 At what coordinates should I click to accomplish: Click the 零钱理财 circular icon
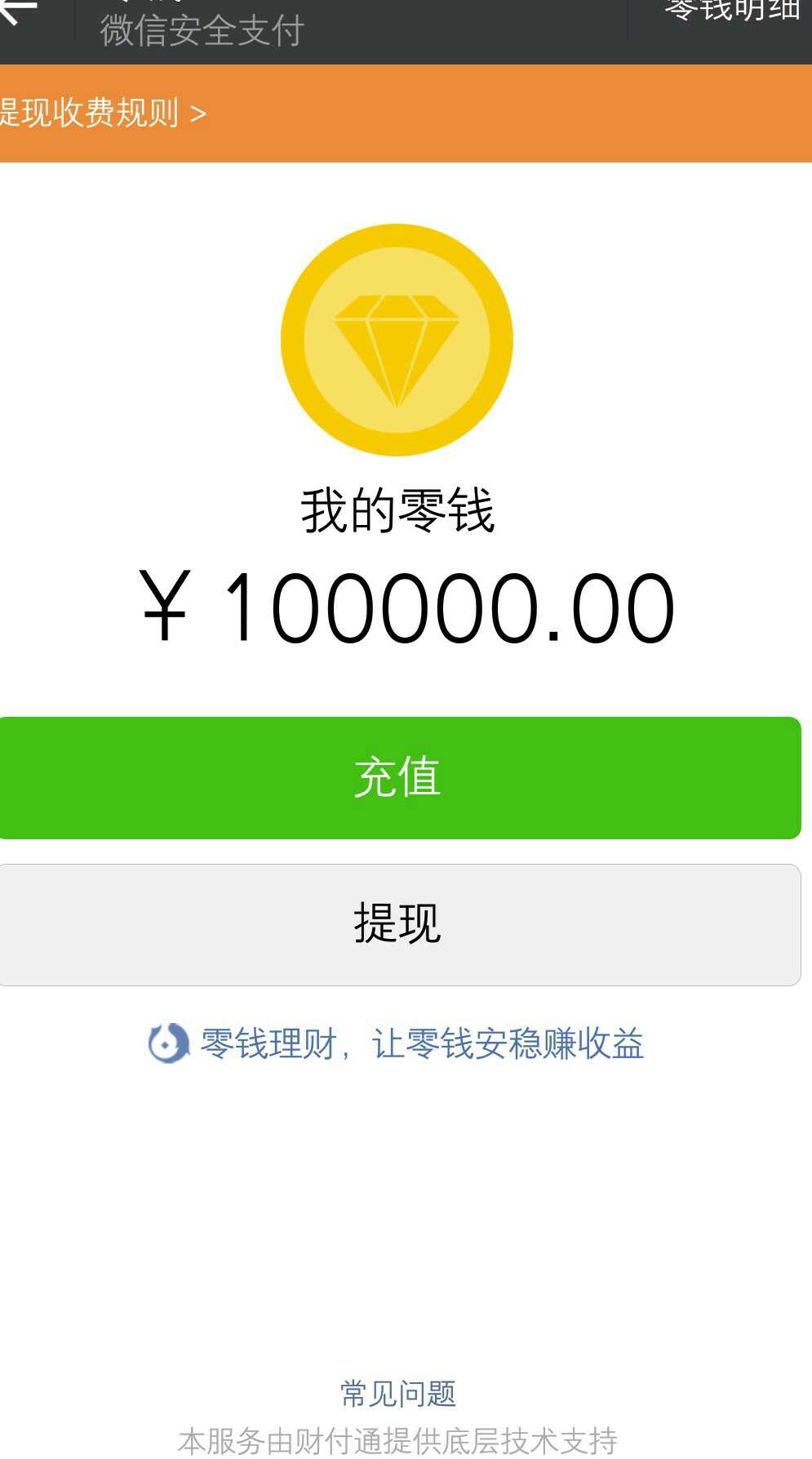pyautogui.click(x=169, y=1043)
